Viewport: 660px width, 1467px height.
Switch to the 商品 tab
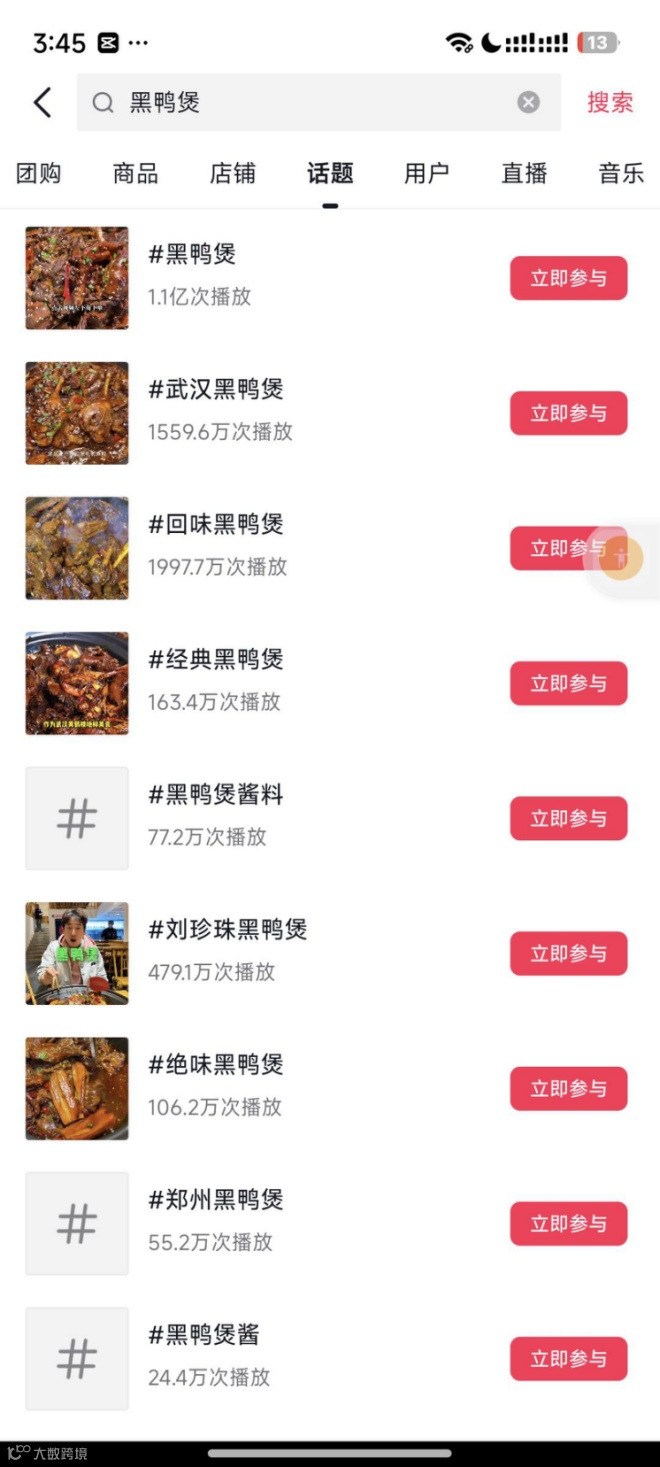pyautogui.click(x=135, y=173)
